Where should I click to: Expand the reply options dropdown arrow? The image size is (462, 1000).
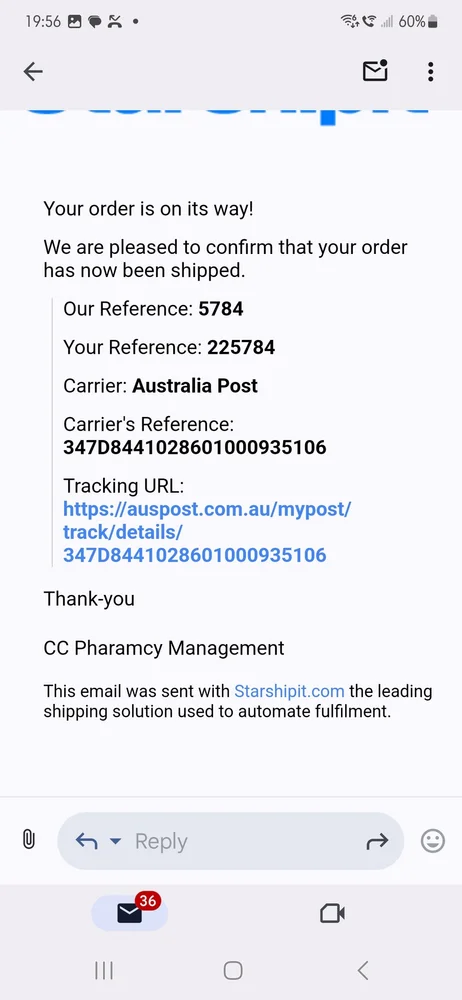click(116, 841)
